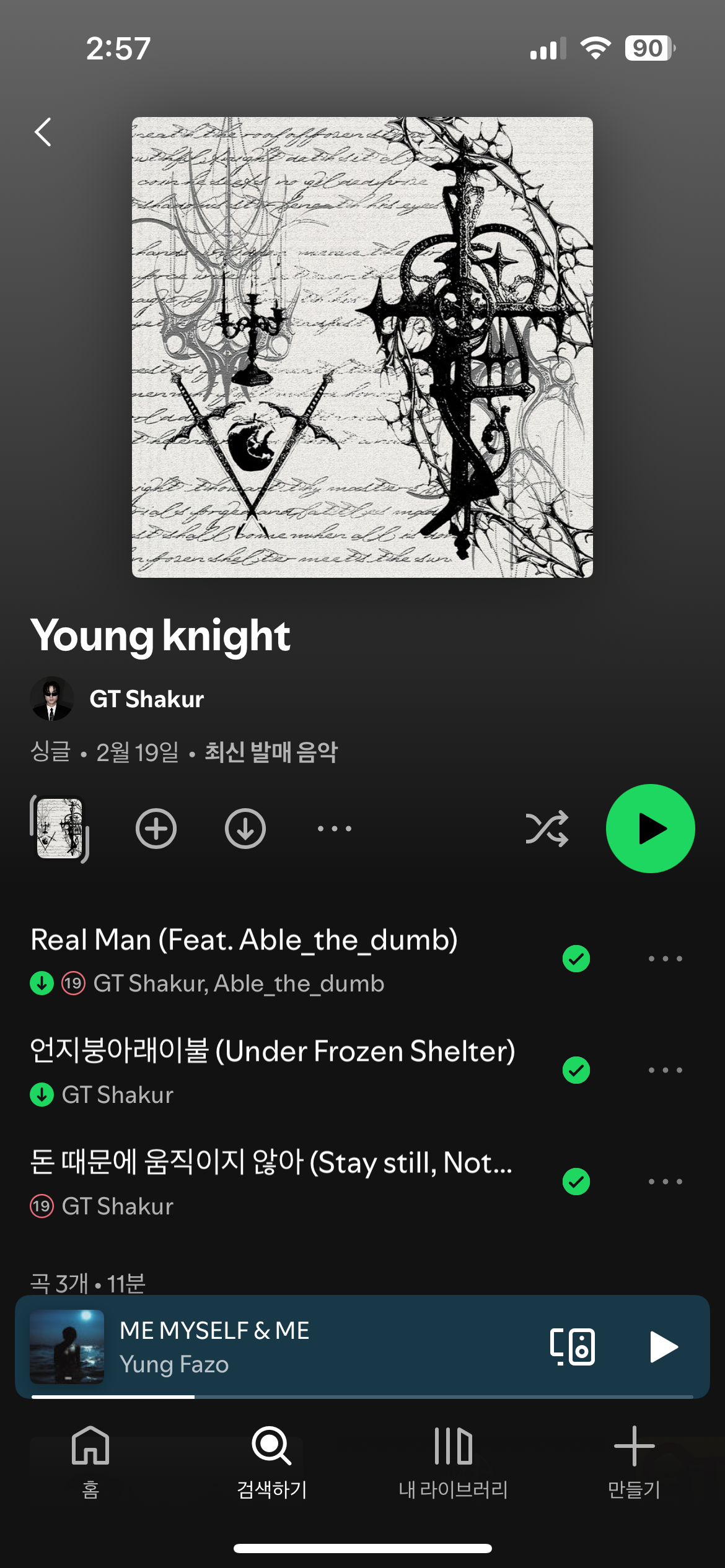Image resolution: width=725 pixels, height=1568 pixels.
Task: Resume ME MYSELF & ME in mini player
Action: click(x=664, y=1346)
